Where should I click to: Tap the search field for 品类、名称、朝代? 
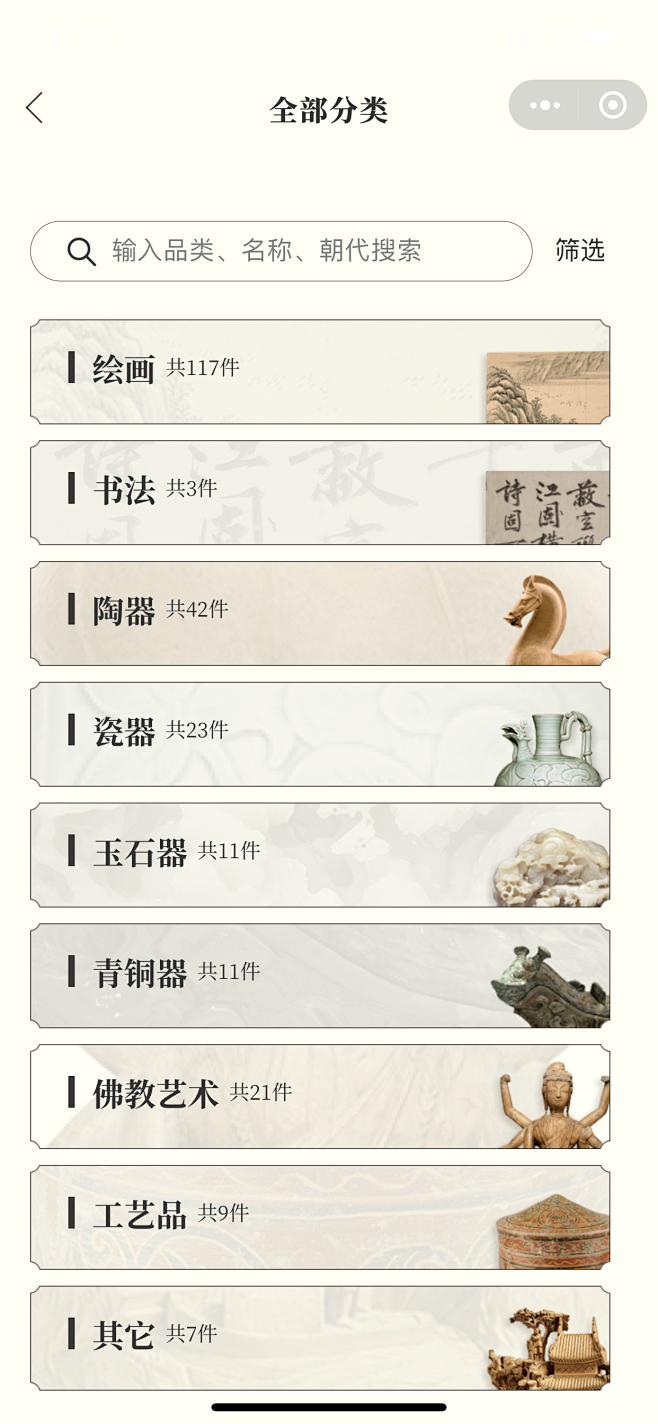point(281,251)
